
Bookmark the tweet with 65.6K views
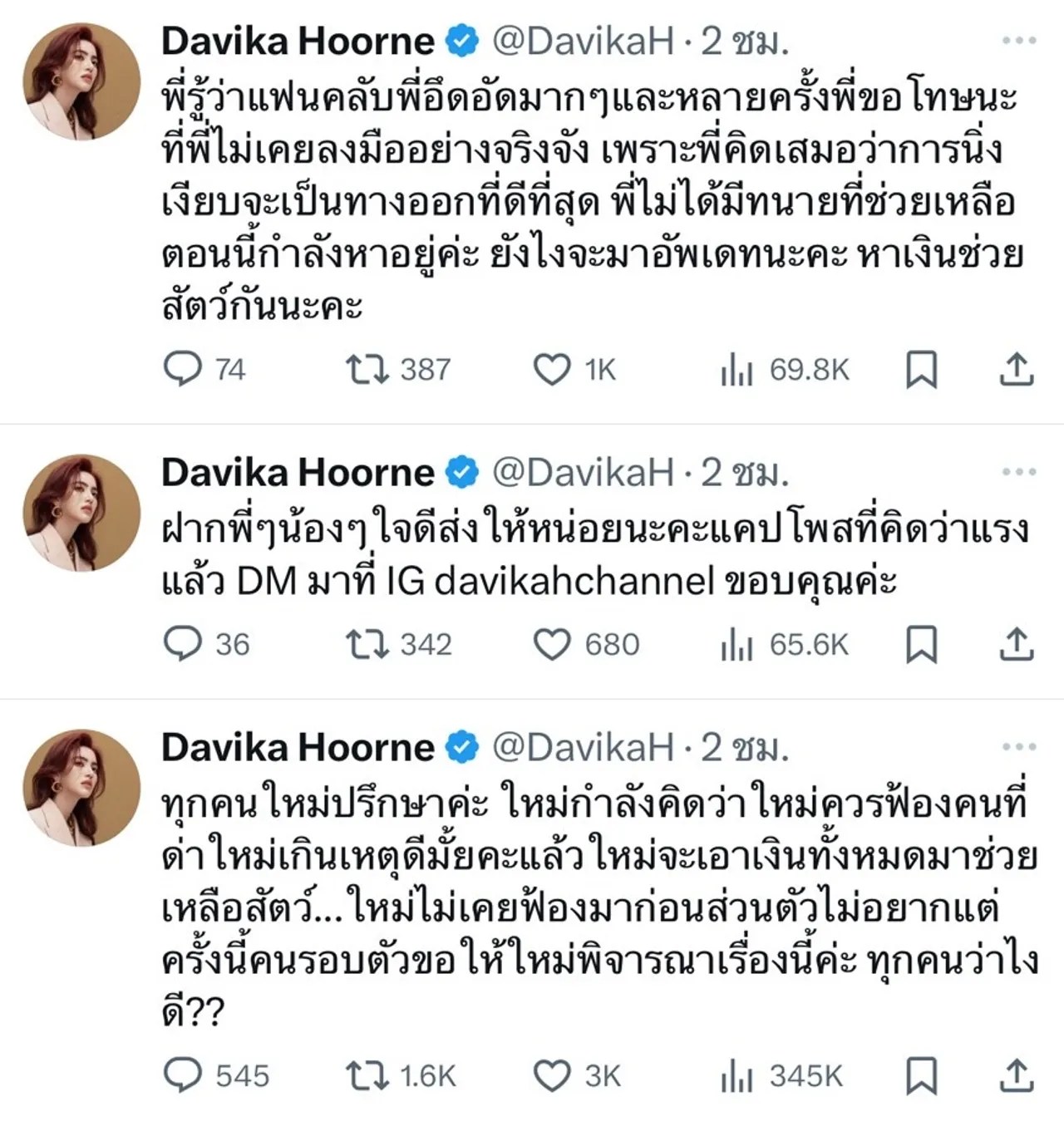(x=921, y=645)
